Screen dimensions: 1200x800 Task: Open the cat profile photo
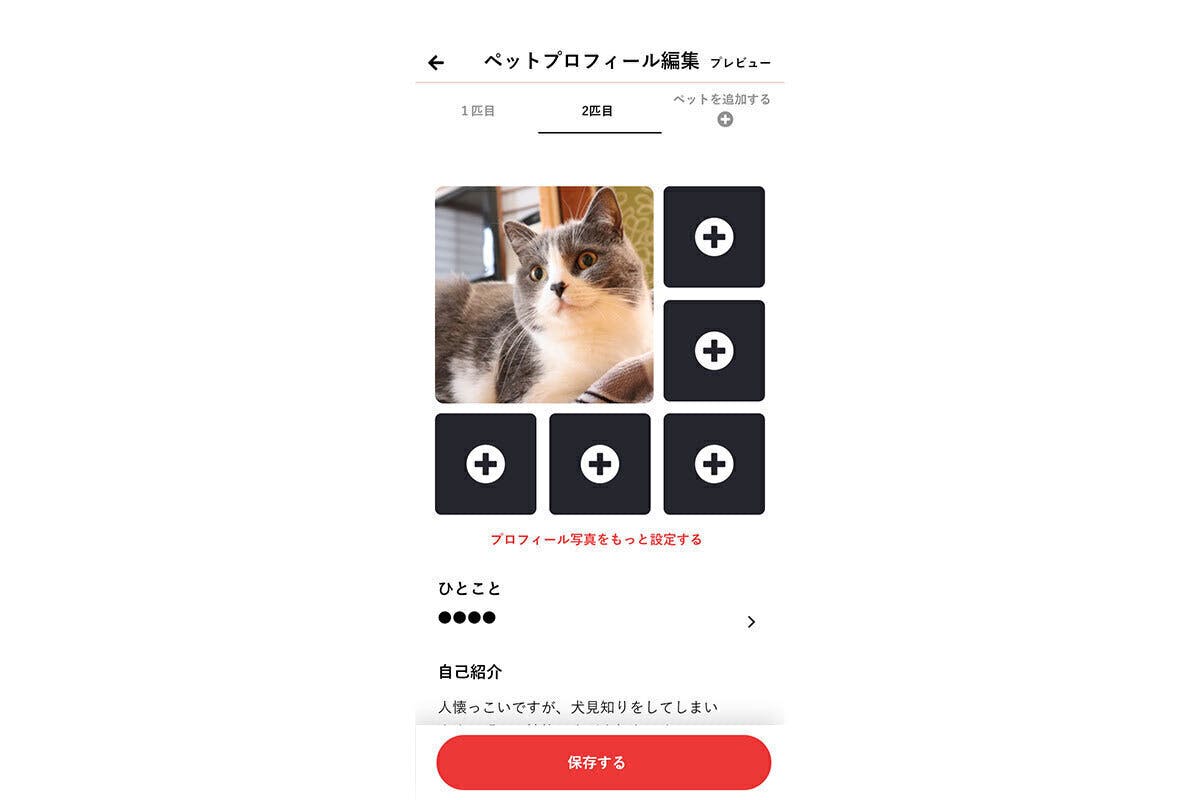[x=544, y=294]
